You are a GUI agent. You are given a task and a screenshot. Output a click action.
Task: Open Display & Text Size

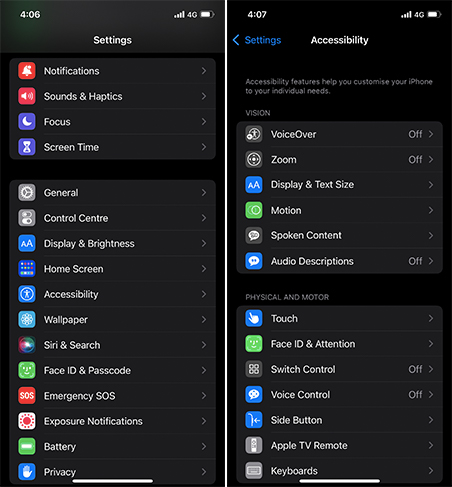[x=339, y=185]
